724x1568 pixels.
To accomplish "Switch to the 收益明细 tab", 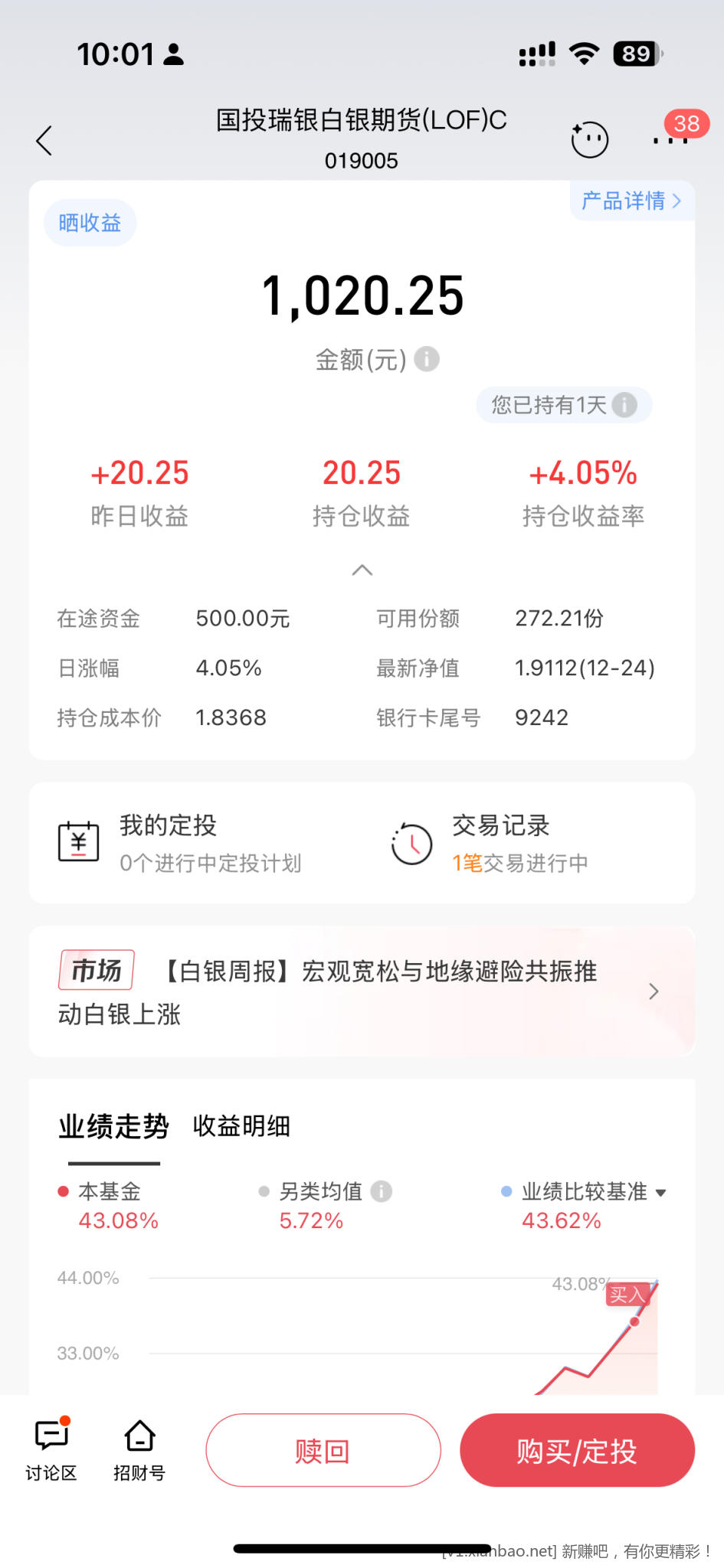I will coord(241,1125).
